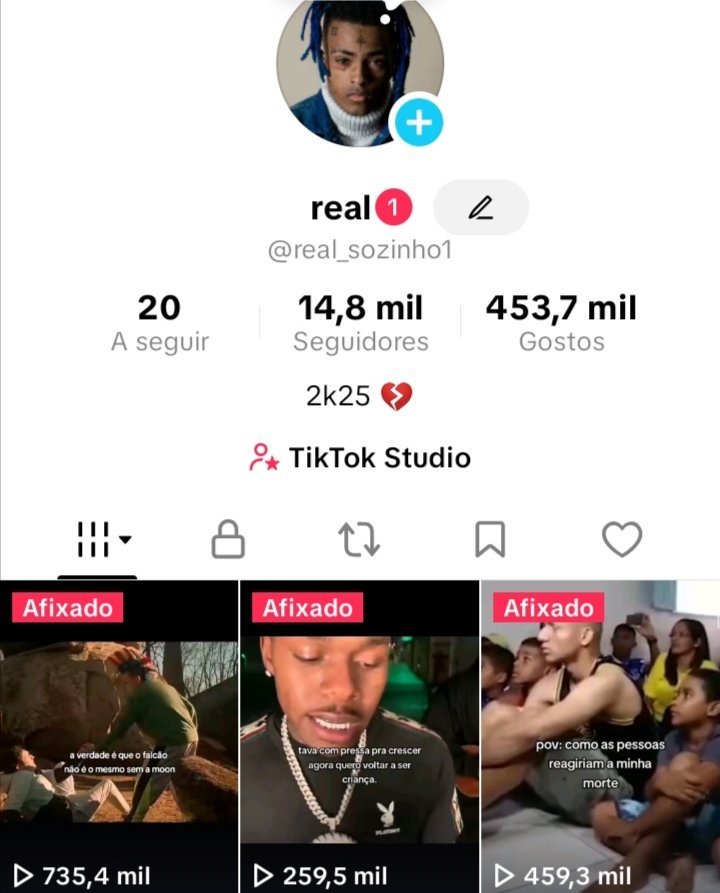Open the pinned video with 459,3 mil views
The width and height of the screenshot is (720, 893).
pyautogui.click(x=600, y=735)
